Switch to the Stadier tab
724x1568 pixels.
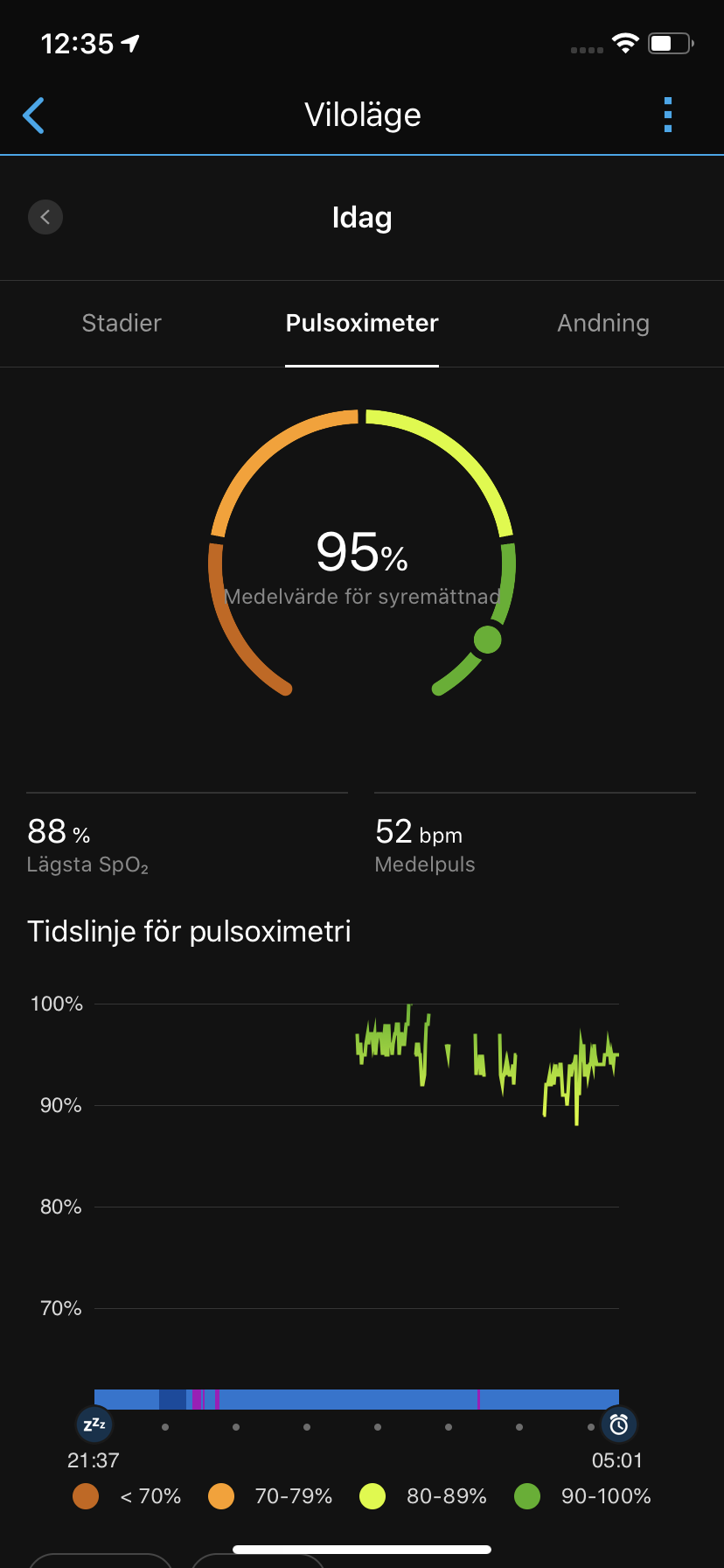coord(122,323)
